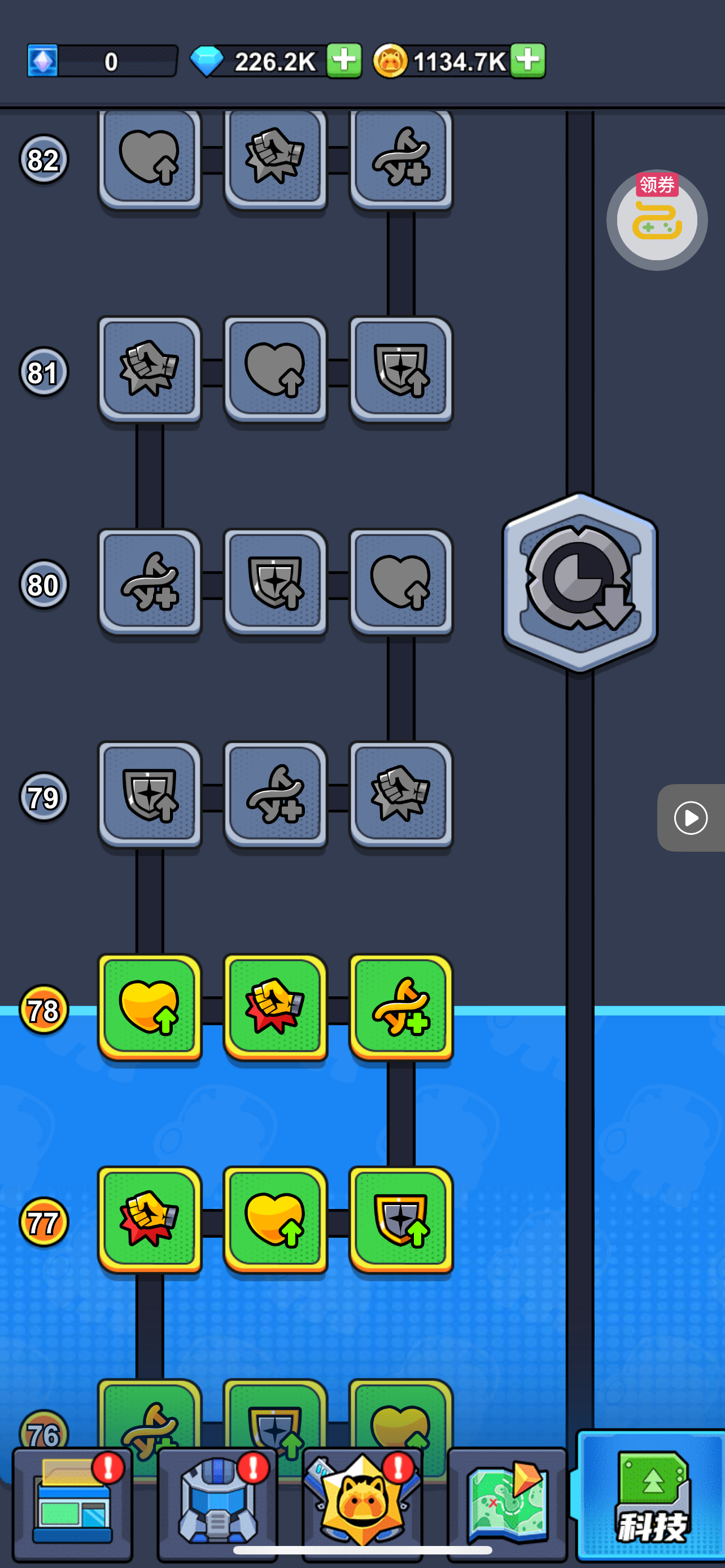Tap the green plus next to diamonds

344,61
